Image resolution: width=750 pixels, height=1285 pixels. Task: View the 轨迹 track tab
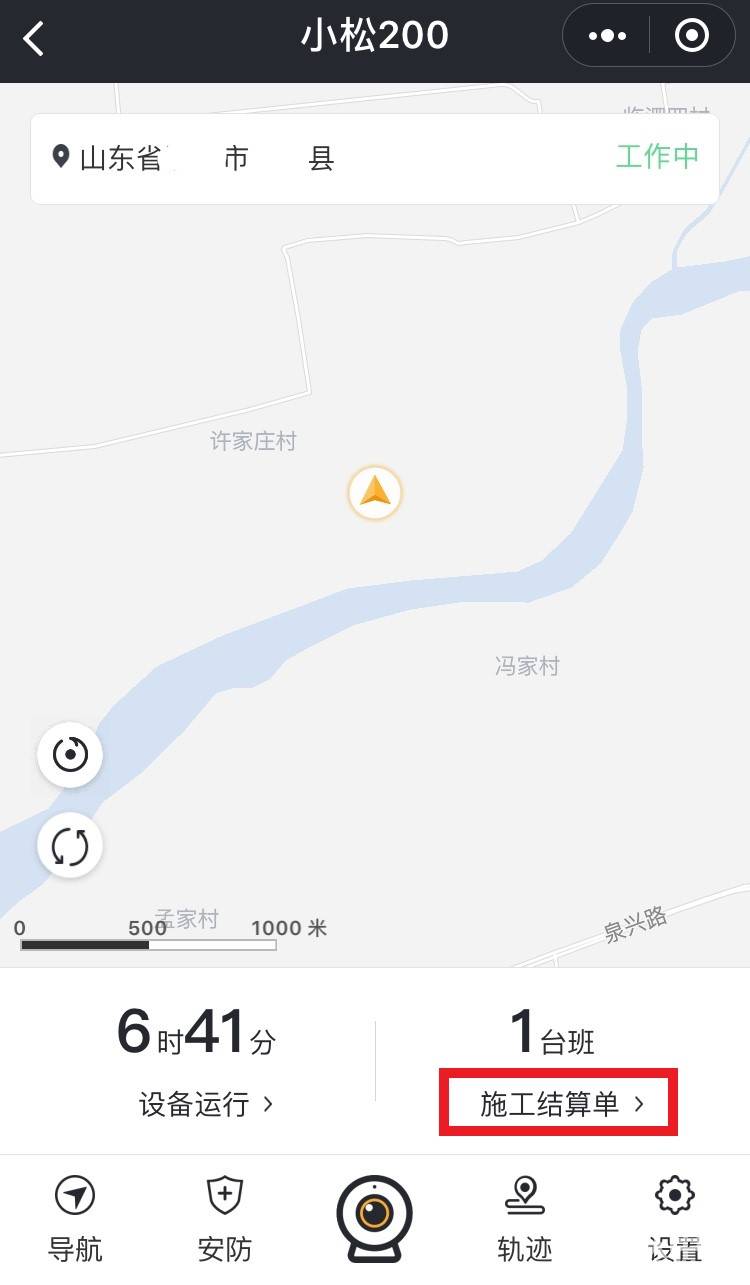(x=525, y=1219)
